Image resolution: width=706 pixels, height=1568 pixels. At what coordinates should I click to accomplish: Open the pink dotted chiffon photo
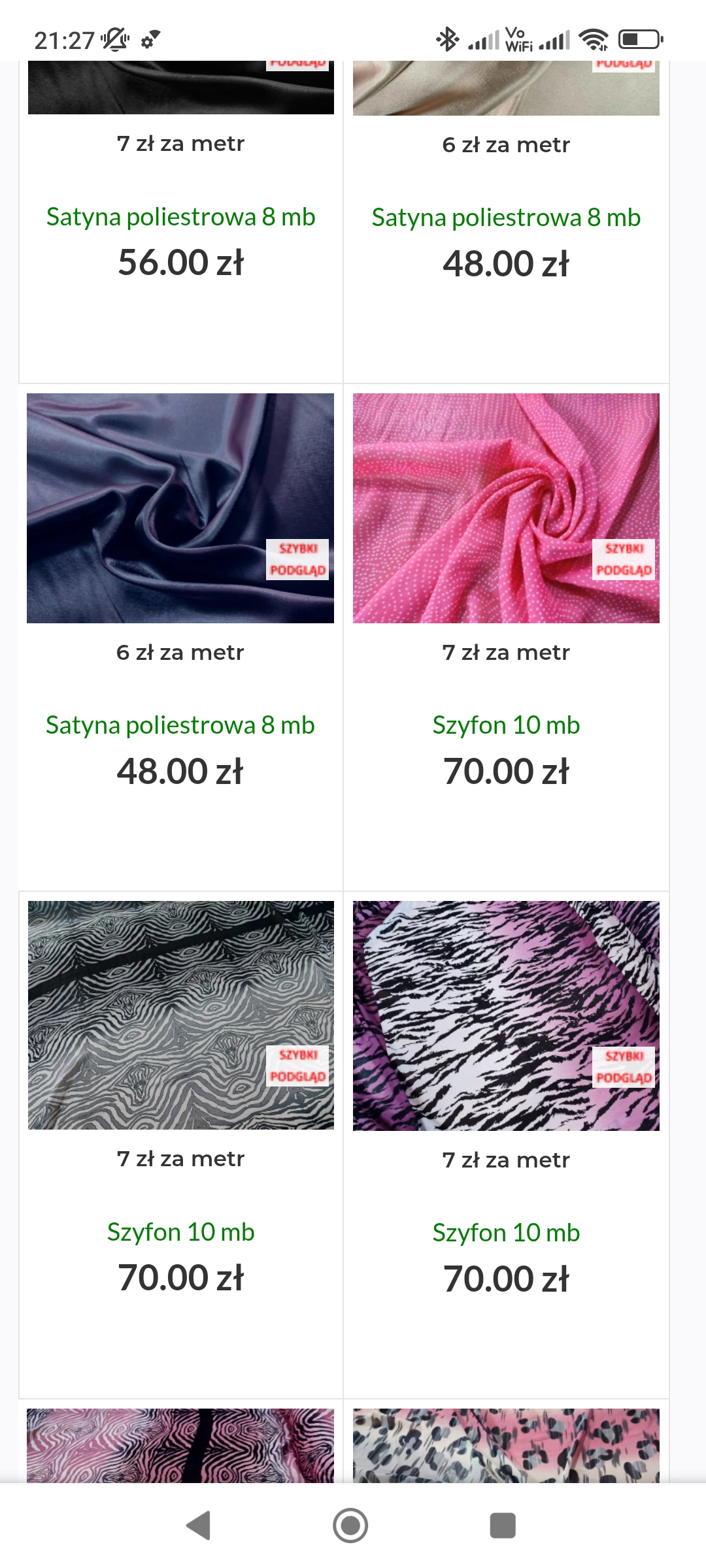[506, 508]
